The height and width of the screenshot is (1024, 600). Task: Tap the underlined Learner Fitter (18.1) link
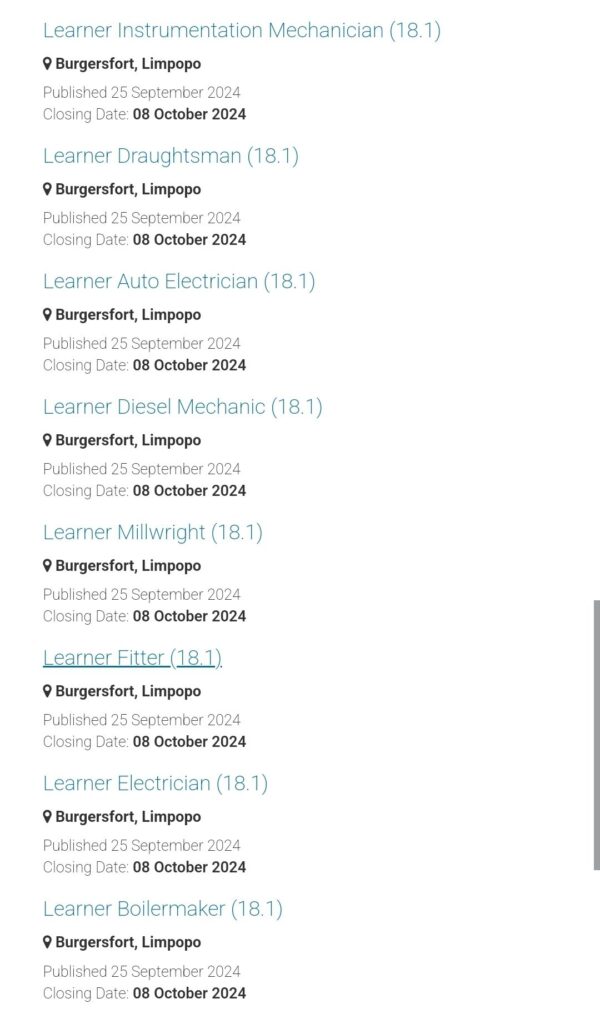coord(132,658)
